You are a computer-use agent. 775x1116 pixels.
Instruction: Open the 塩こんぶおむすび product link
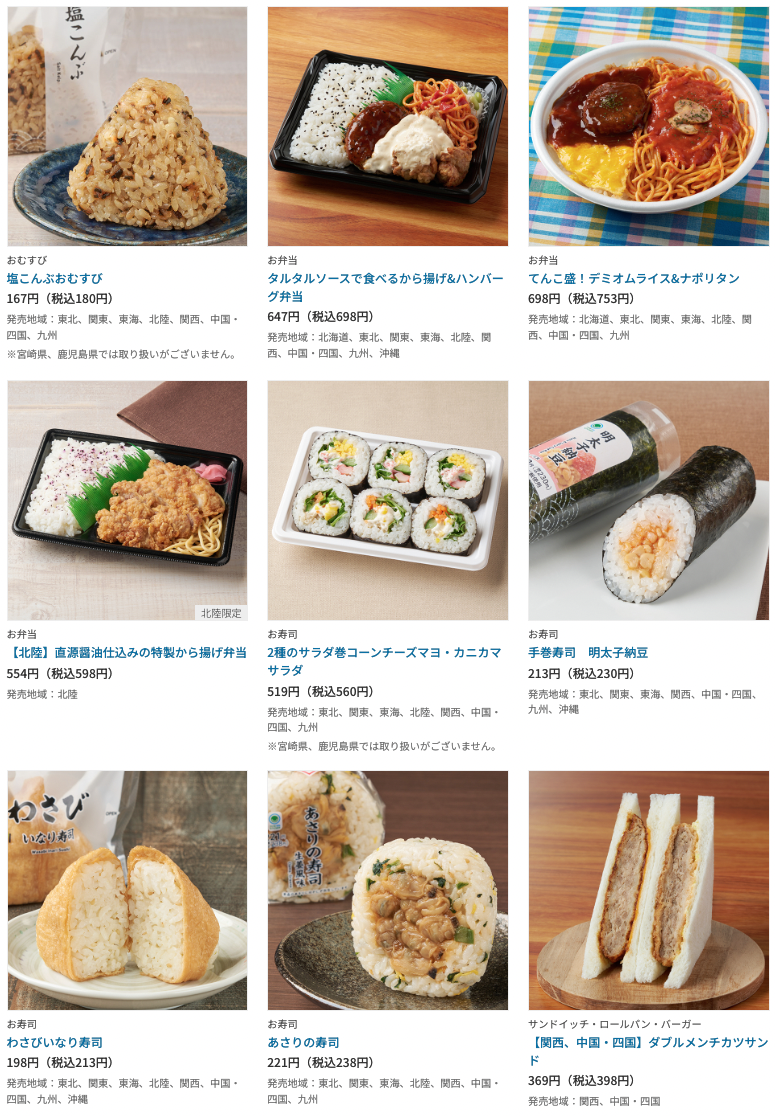point(55,279)
